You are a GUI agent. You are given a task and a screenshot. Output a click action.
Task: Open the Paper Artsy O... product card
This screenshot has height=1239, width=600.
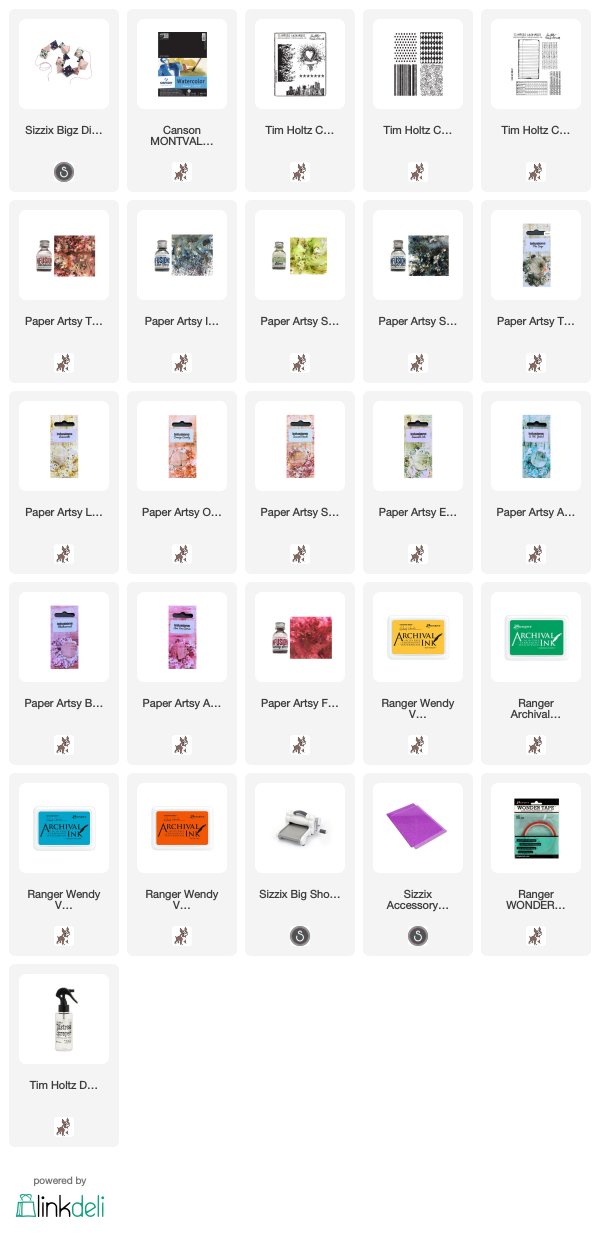182,482
